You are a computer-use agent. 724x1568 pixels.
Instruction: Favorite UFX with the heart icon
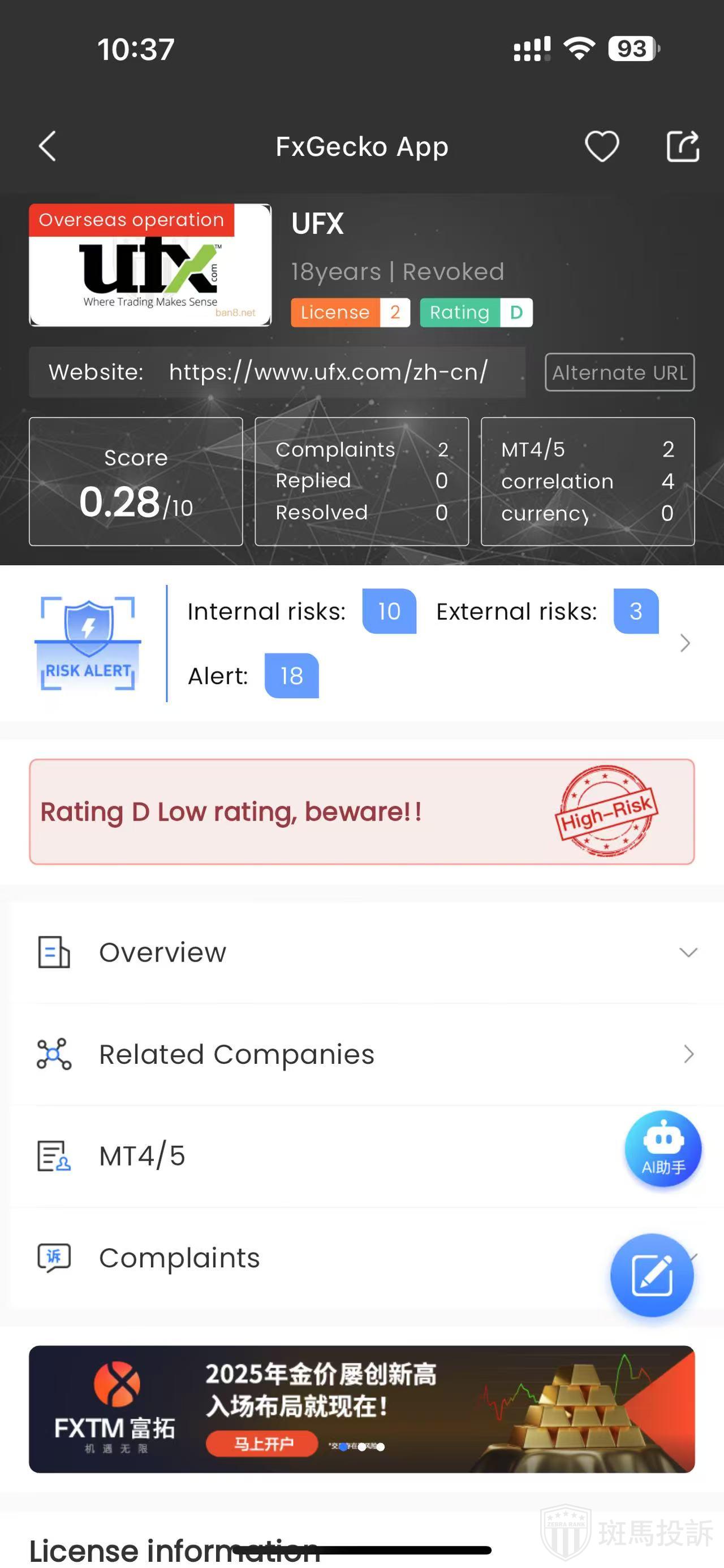click(602, 147)
